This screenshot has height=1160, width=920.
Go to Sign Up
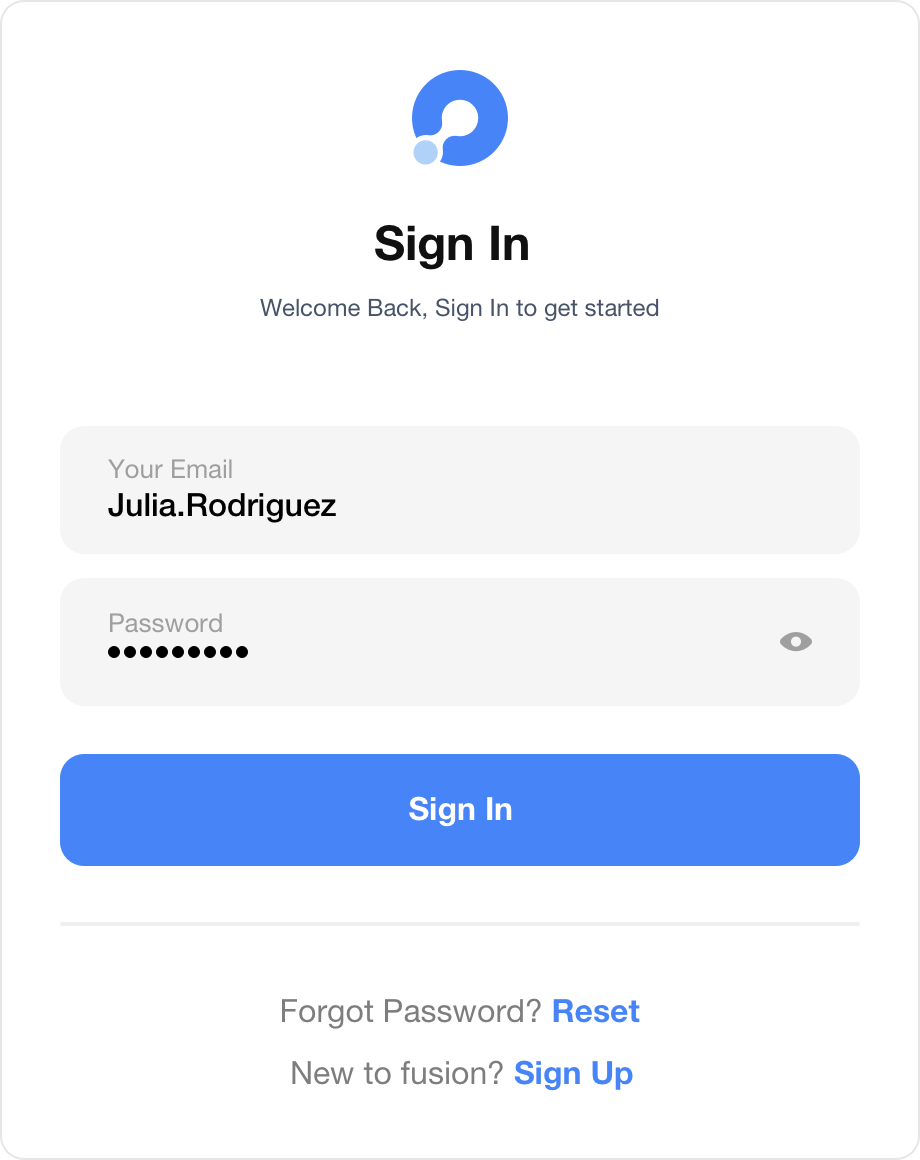click(573, 1073)
